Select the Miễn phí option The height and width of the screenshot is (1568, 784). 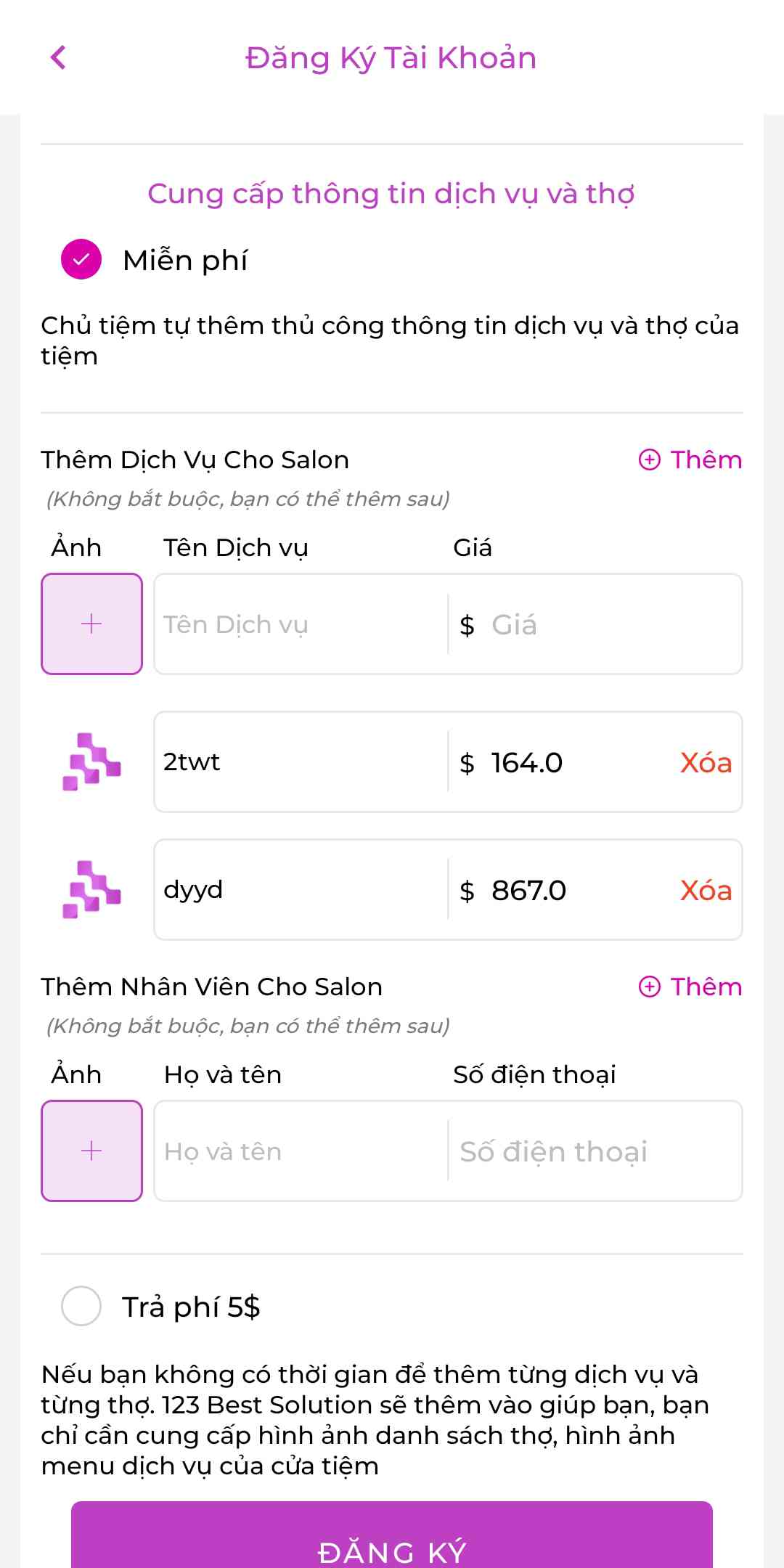(81, 259)
